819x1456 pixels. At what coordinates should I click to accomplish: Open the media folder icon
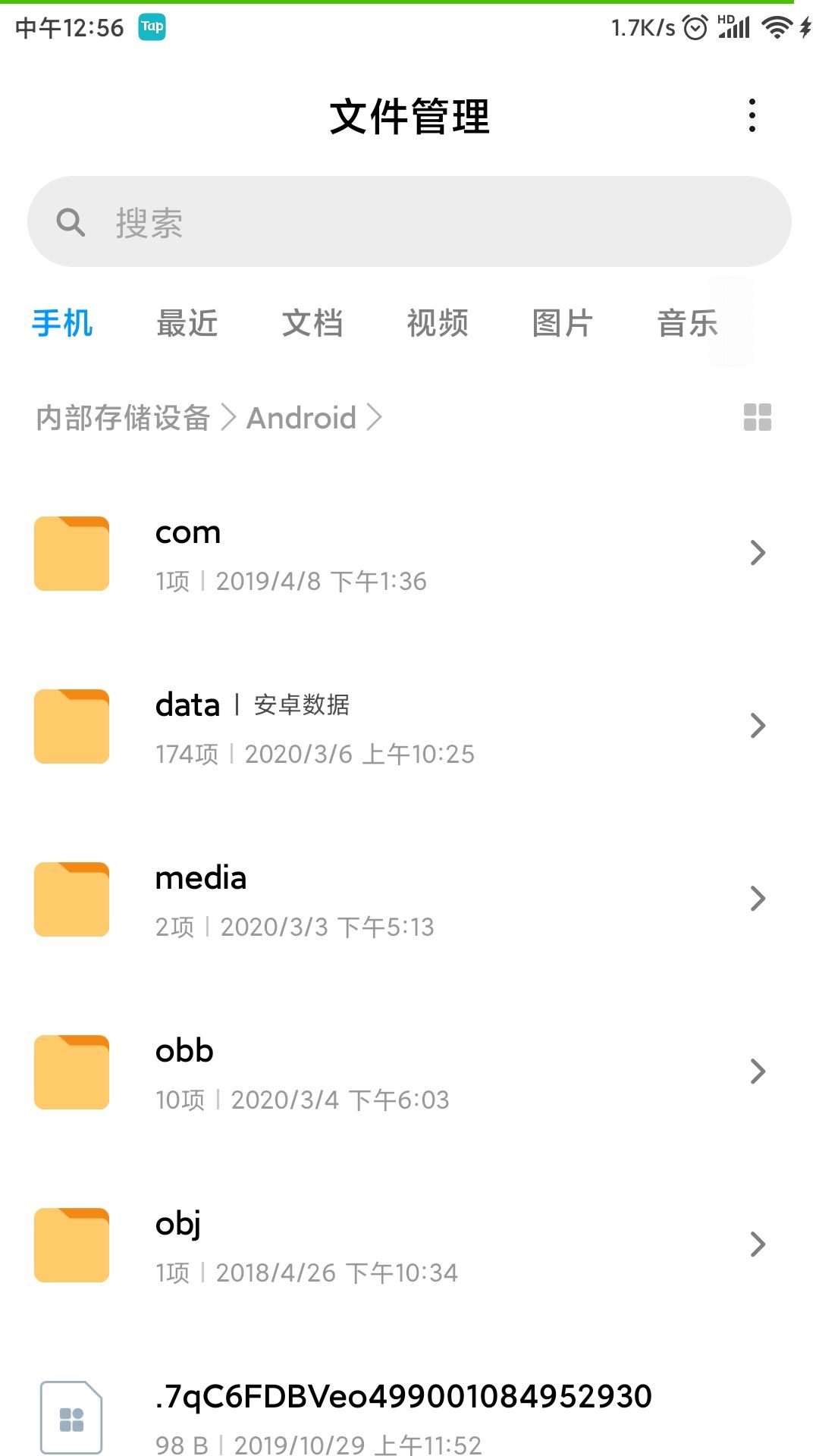tap(71, 899)
